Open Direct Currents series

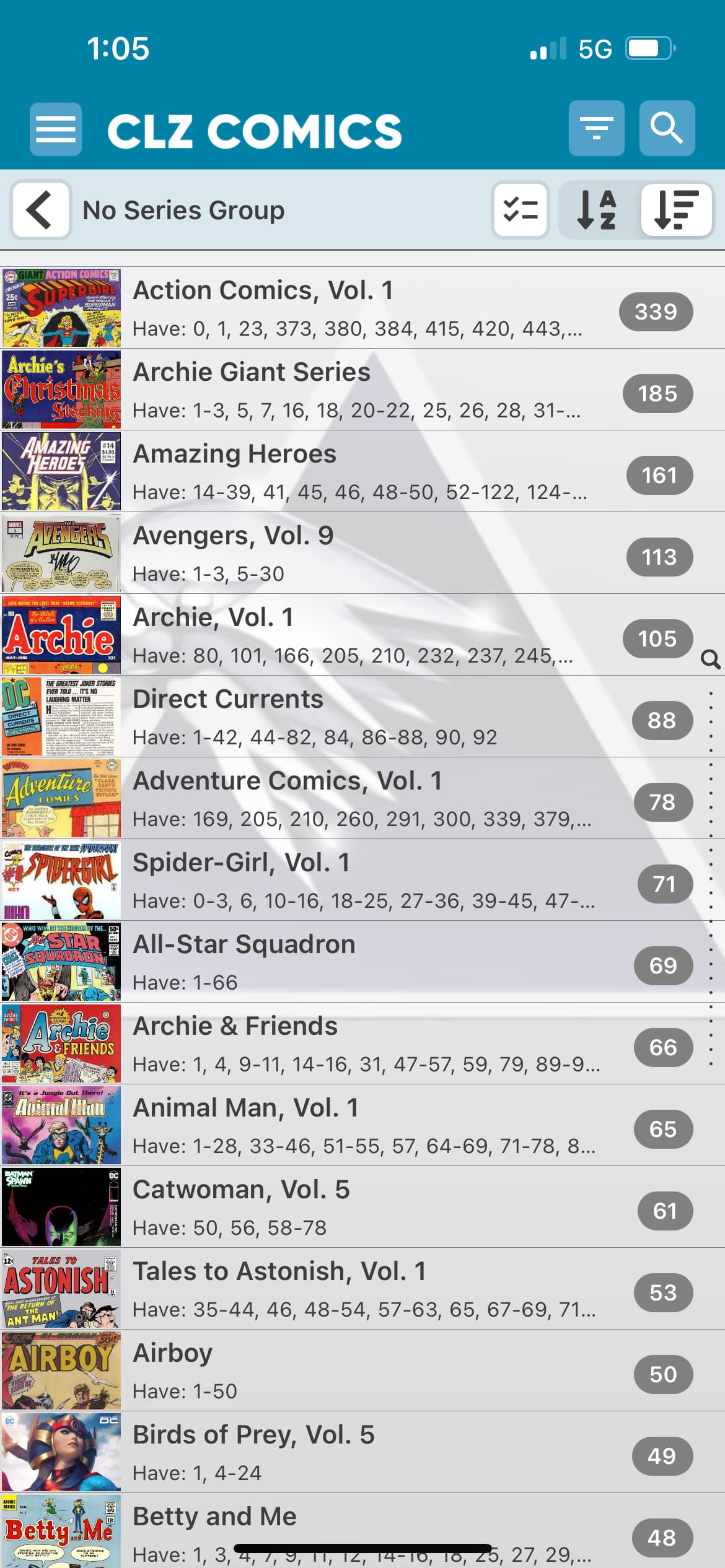[x=359, y=716]
